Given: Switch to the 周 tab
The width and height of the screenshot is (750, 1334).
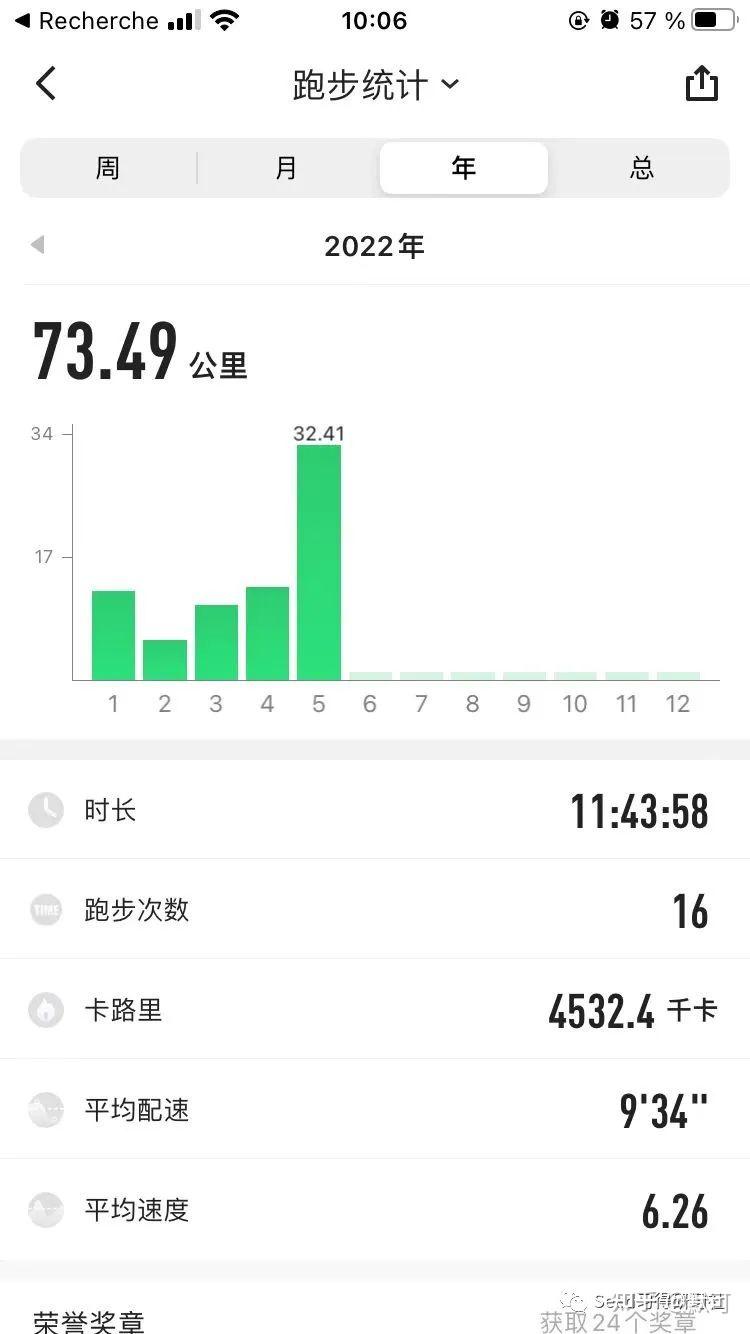Looking at the screenshot, I should 108,168.
